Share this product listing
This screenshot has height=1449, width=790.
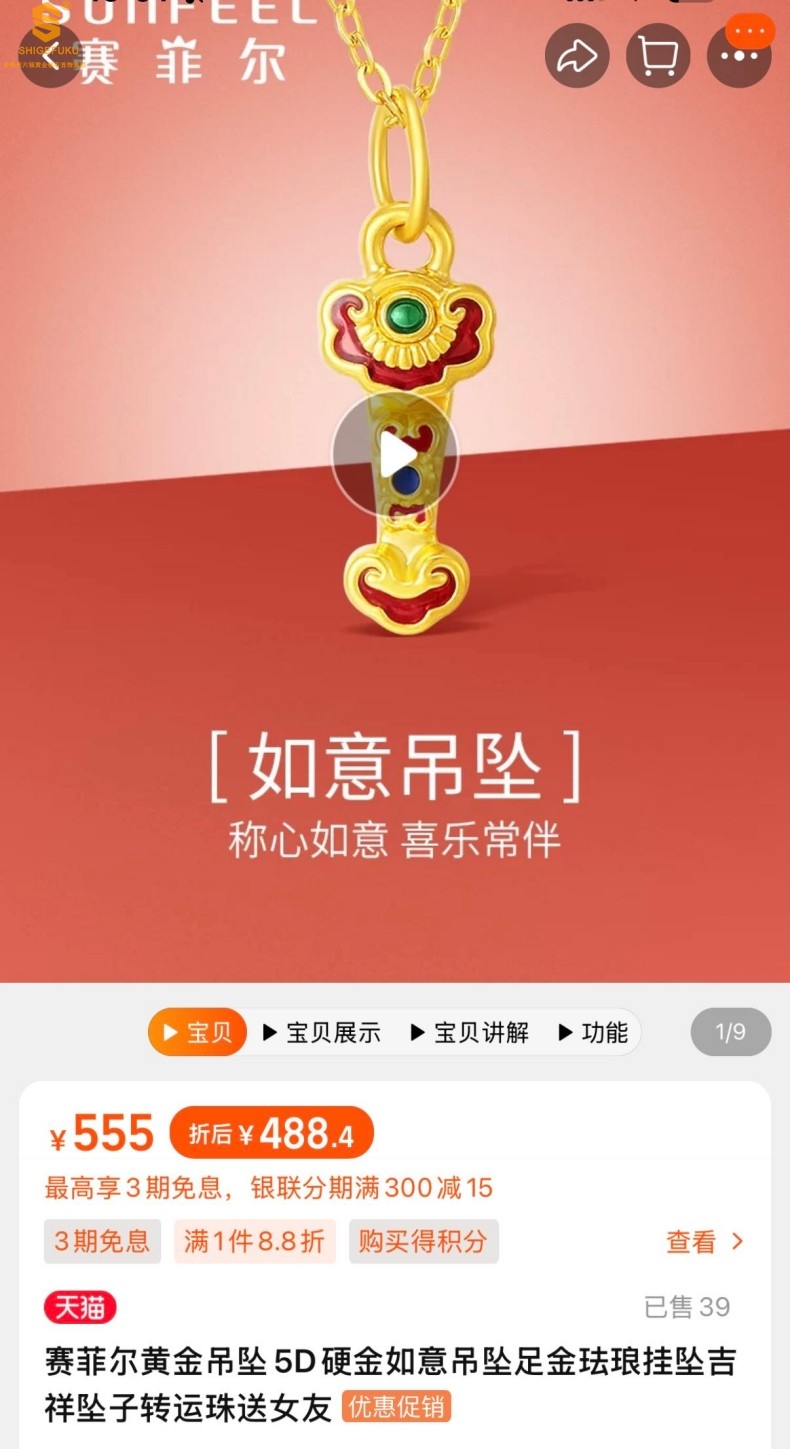(x=577, y=56)
